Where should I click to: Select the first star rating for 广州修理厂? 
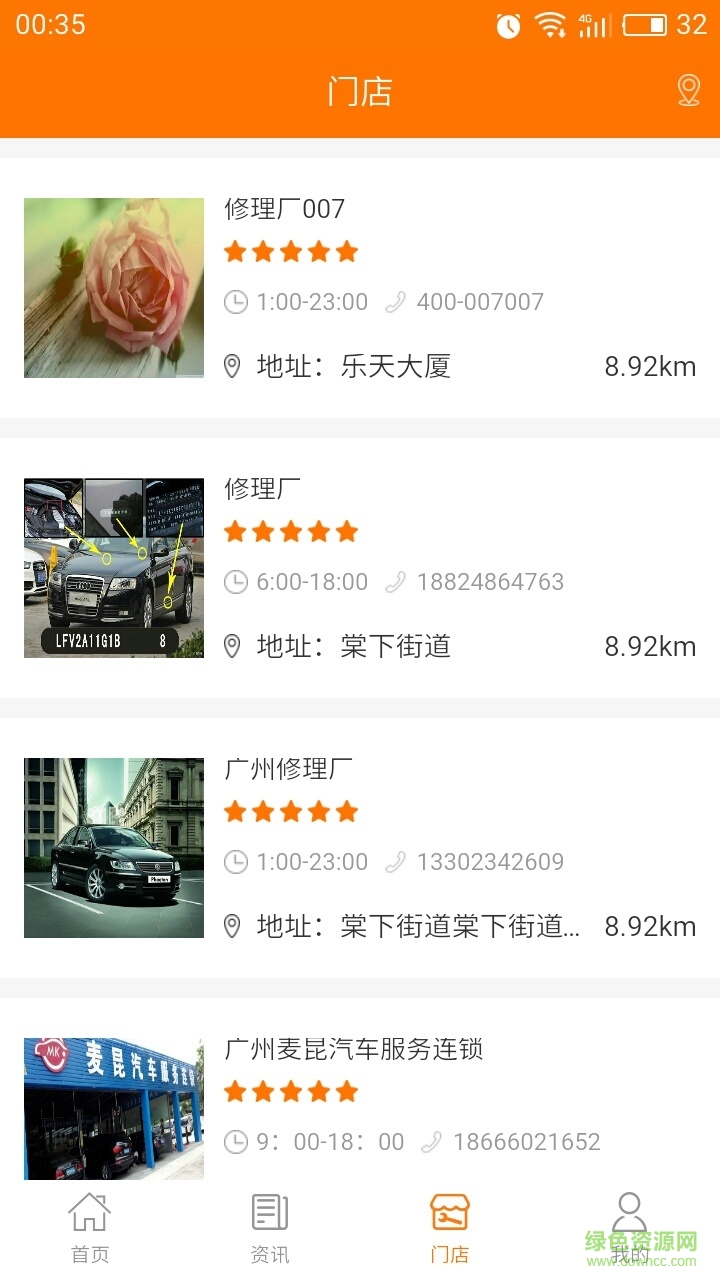pos(235,811)
